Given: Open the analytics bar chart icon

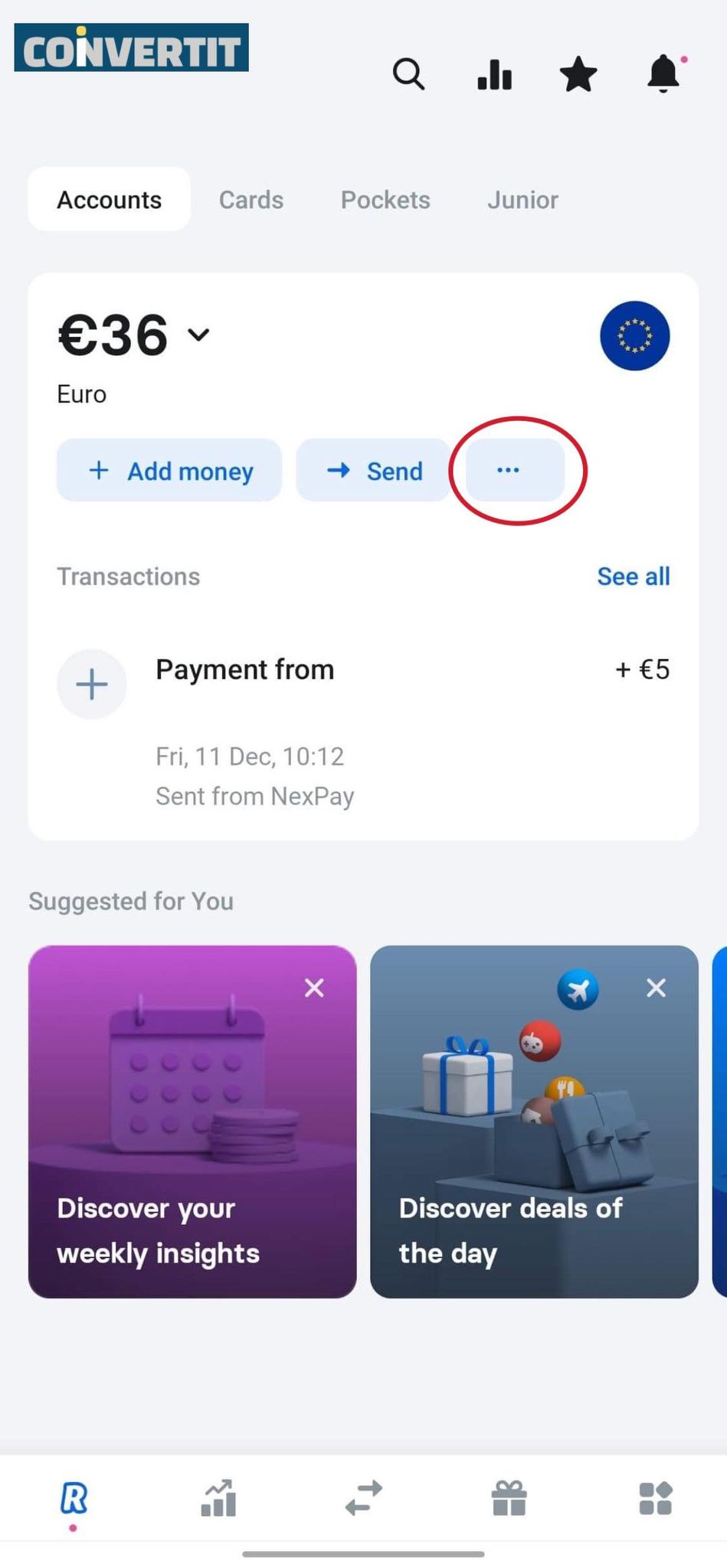Looking at the screenshot, I should (495, 74).
